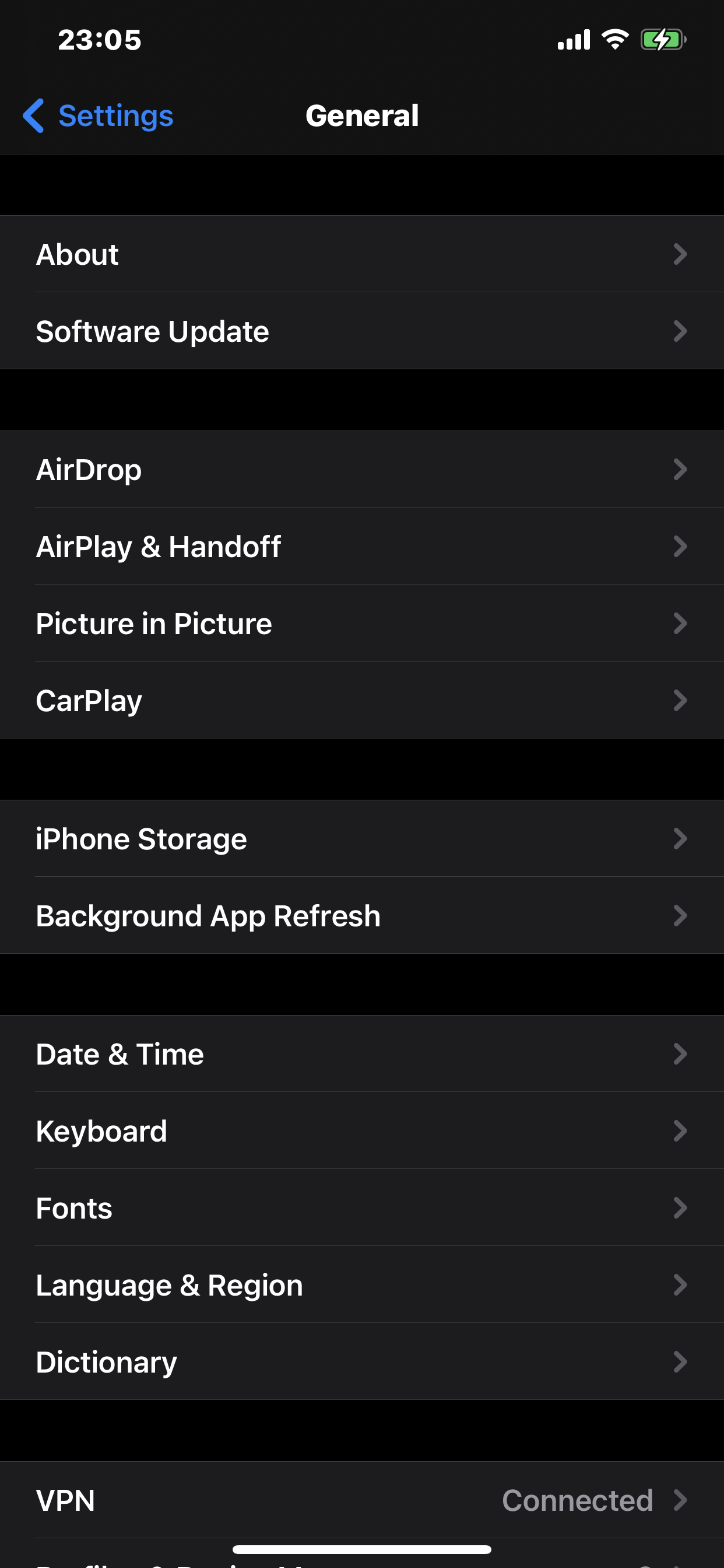This screenshot has width=724, height=1568.
Task: Open AirDrop settings
Action: tap(362, 470)
